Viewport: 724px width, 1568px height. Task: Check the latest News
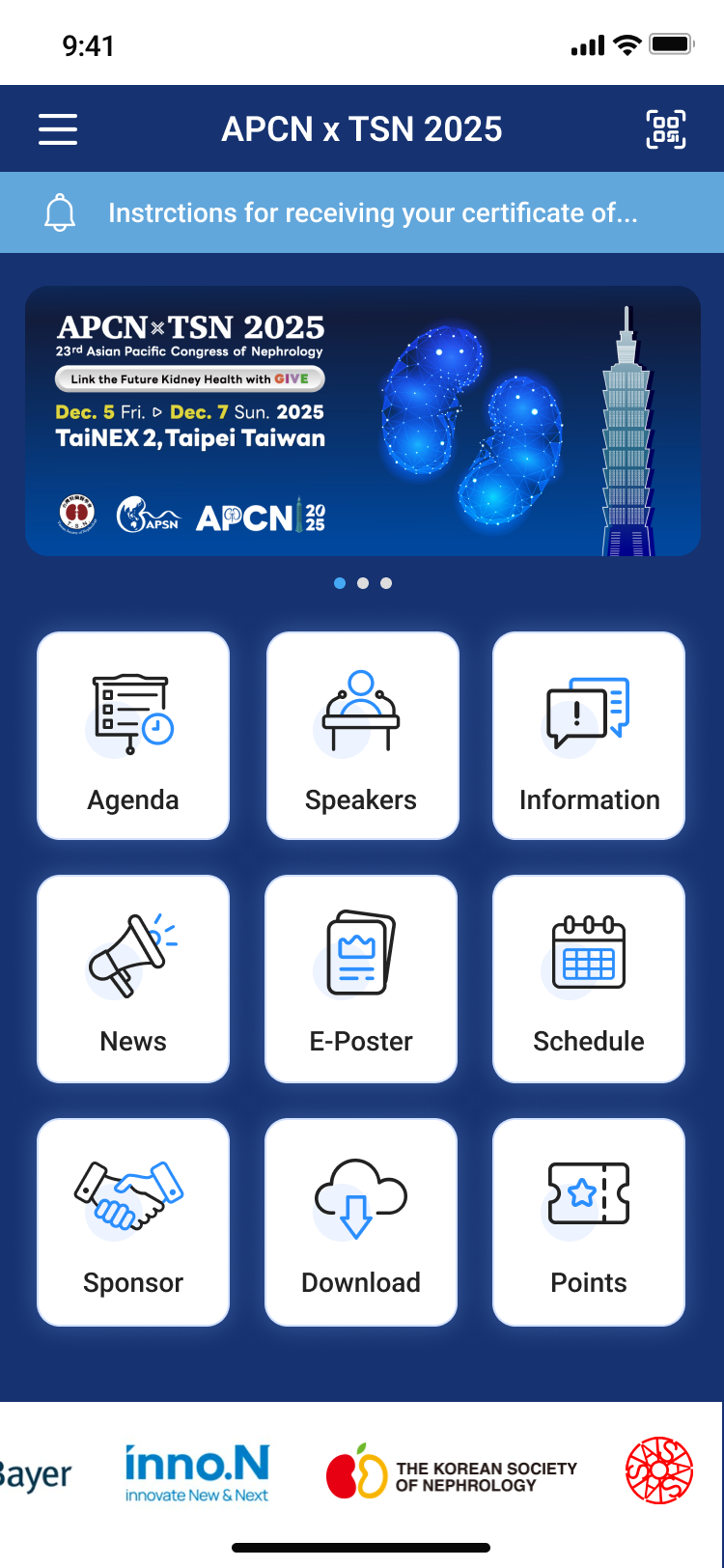tap(133, 979)
